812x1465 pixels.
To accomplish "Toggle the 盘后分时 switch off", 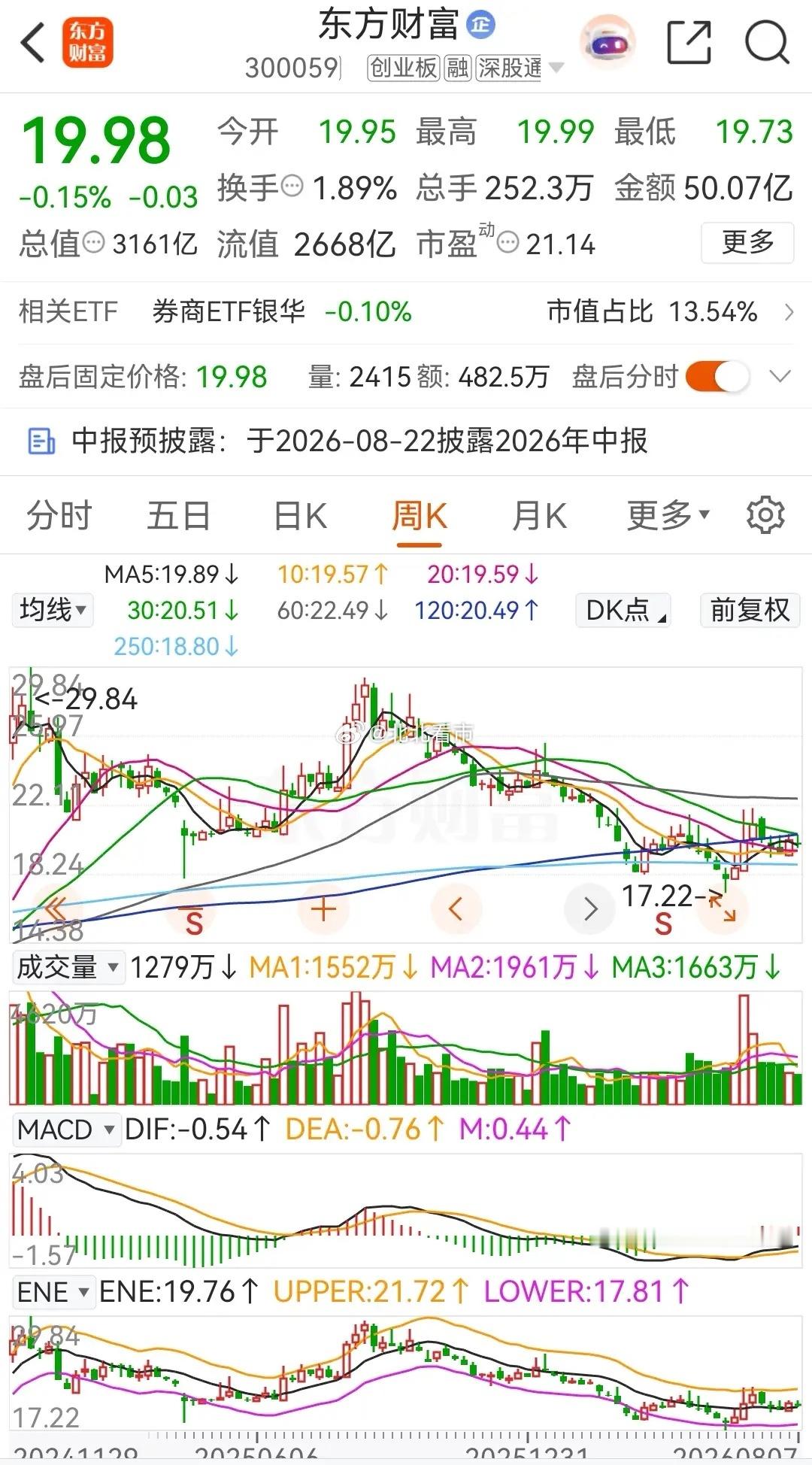I will point(717,377).
